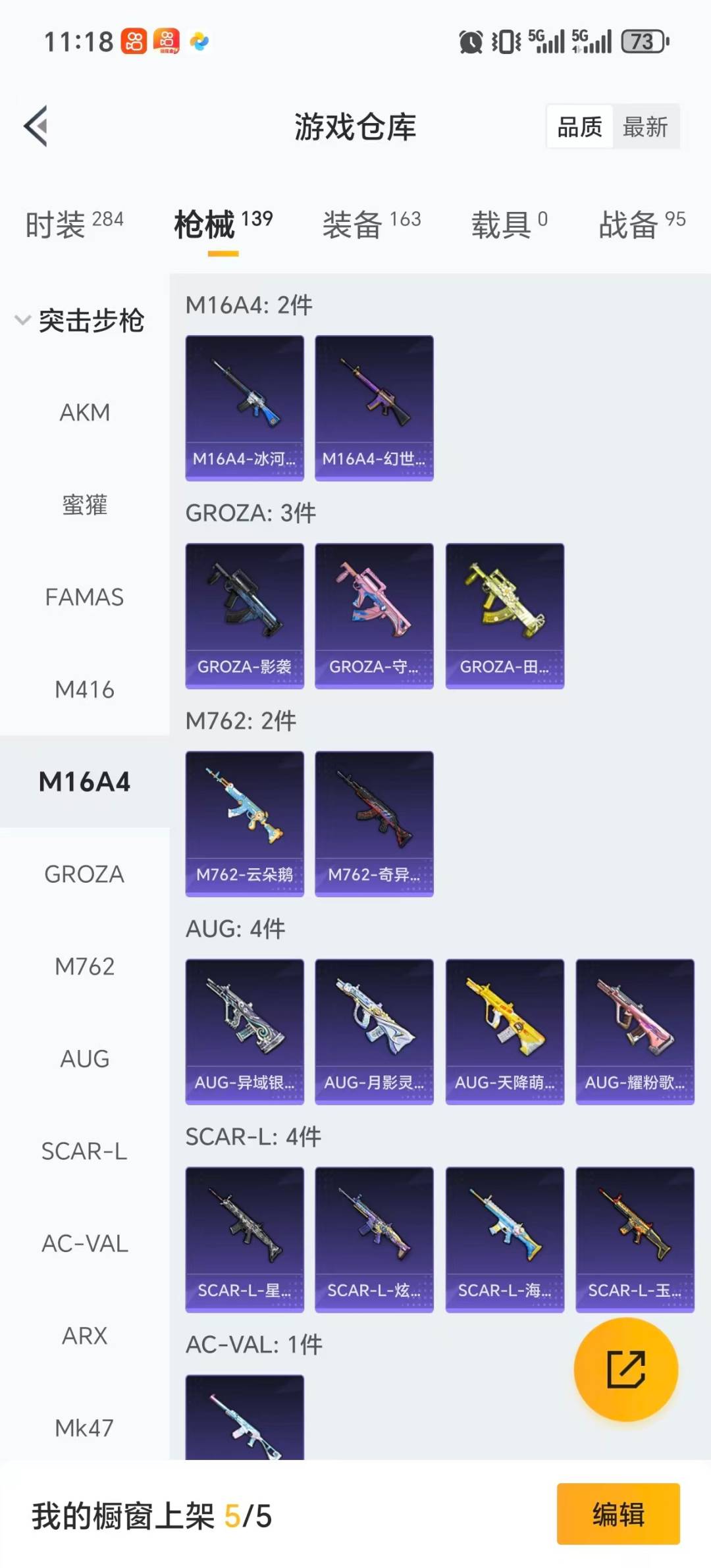Open the M762-云朵鹅 skin
711x1568 pixels.
point(244,823)
